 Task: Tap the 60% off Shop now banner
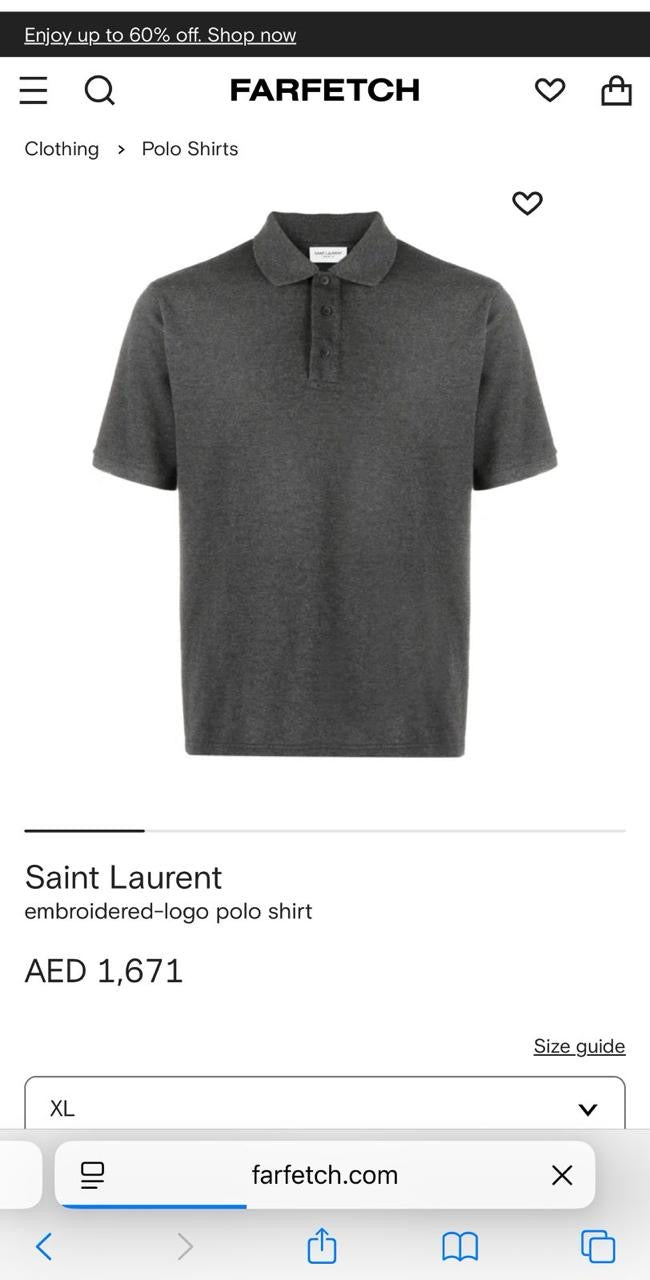pos(160,35)
